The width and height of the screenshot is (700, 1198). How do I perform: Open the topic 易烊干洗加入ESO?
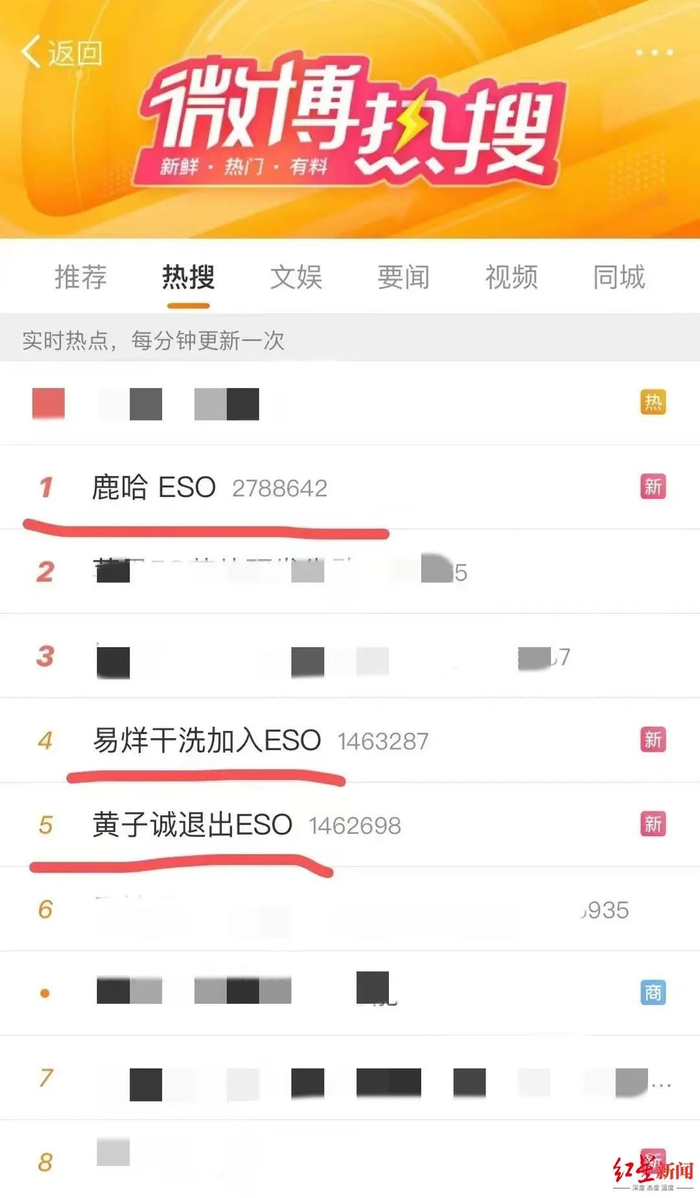(x=206, y=741)
